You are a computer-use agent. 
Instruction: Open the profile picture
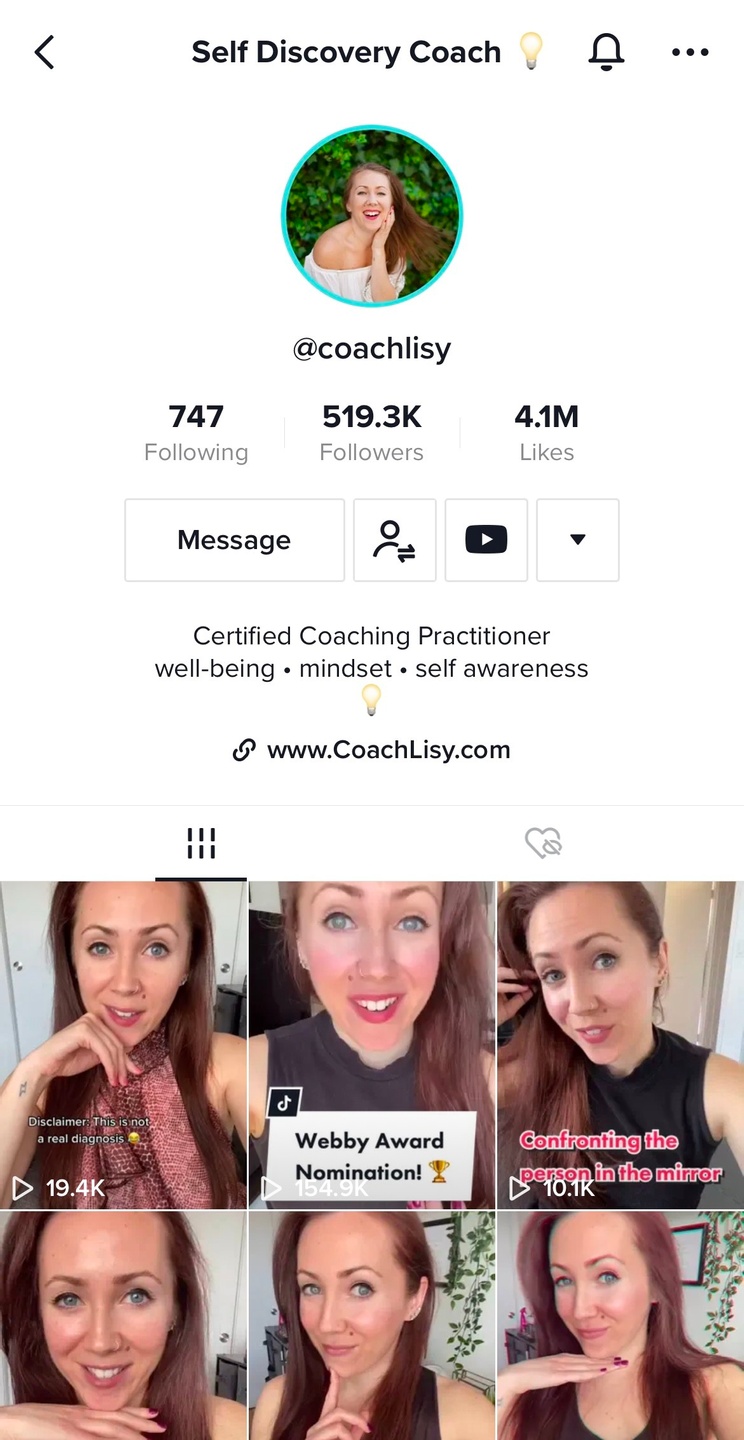(372, 215)
